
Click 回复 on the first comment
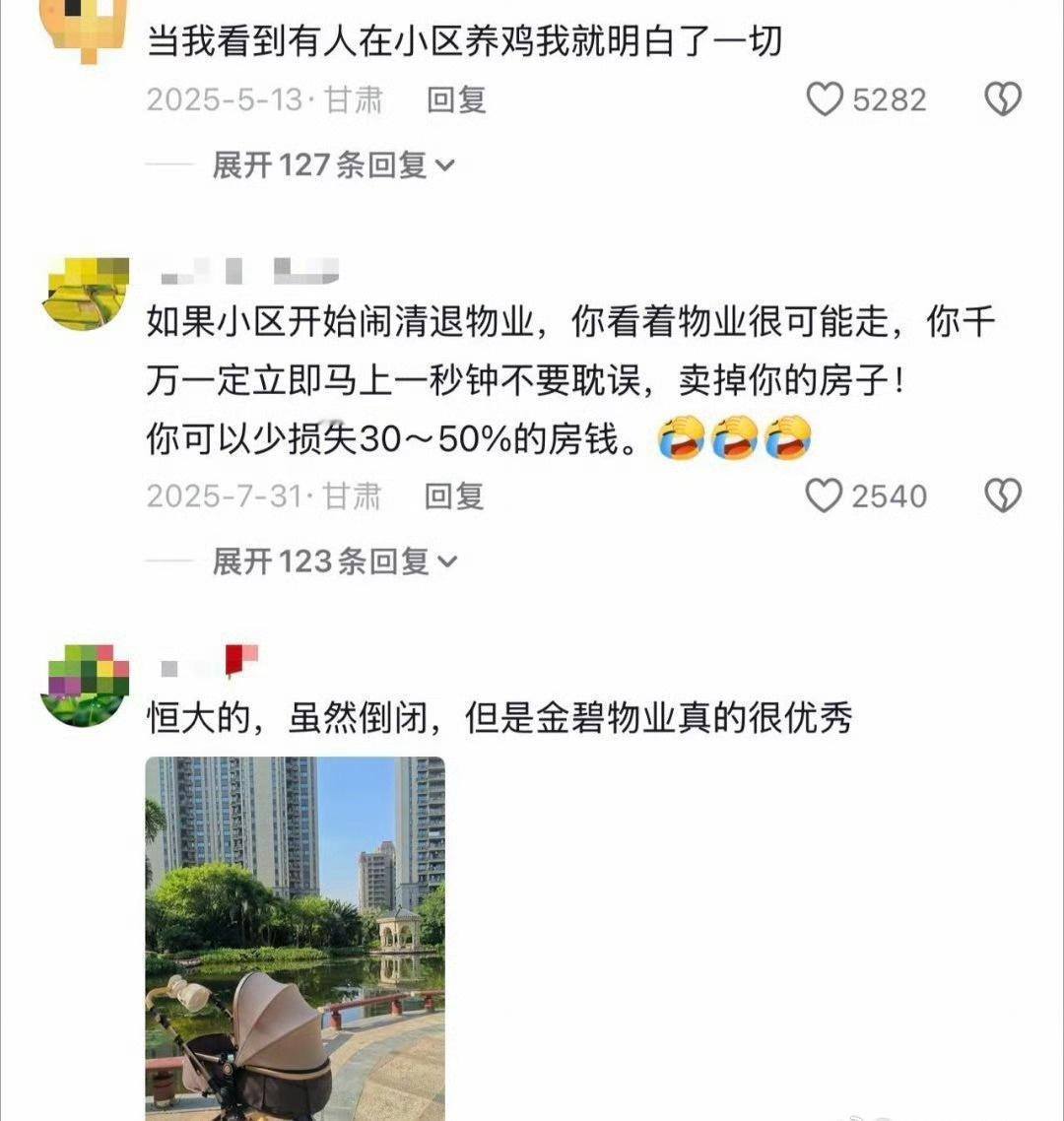[458, 99]
